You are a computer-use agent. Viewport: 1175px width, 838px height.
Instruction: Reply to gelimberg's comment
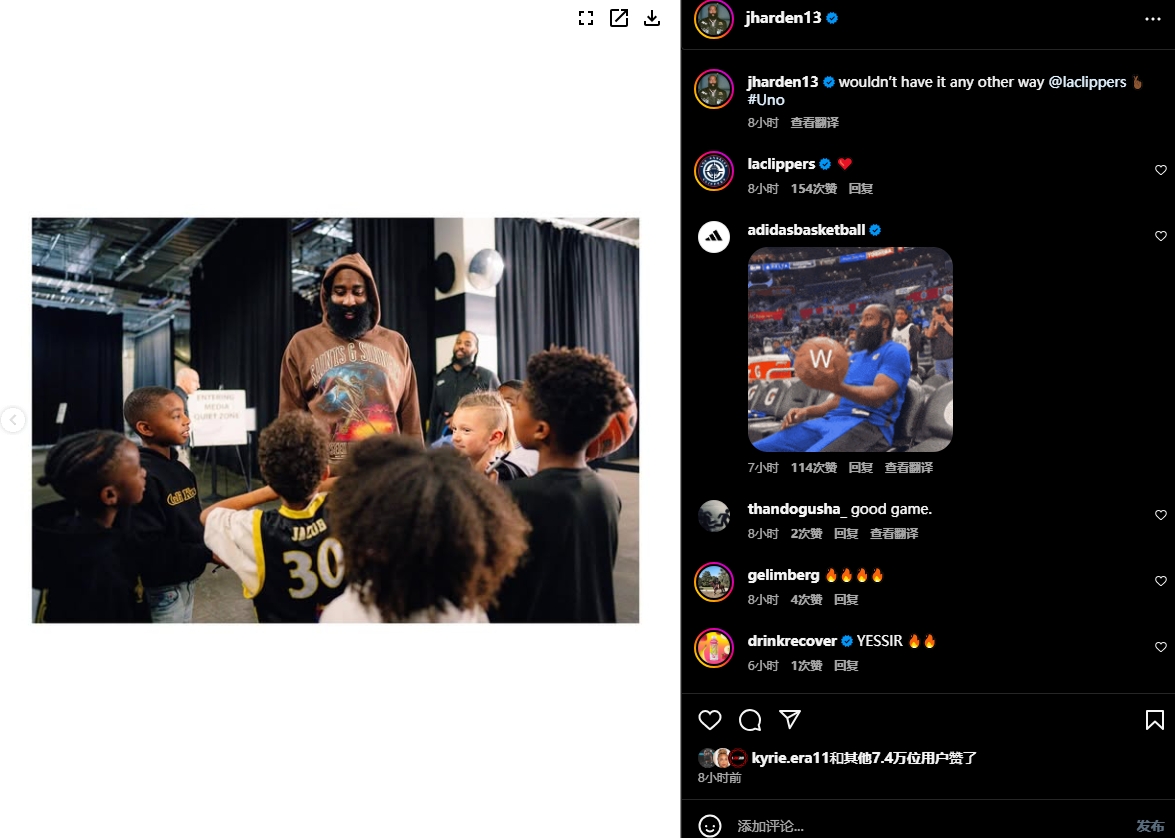click(846, 600)
